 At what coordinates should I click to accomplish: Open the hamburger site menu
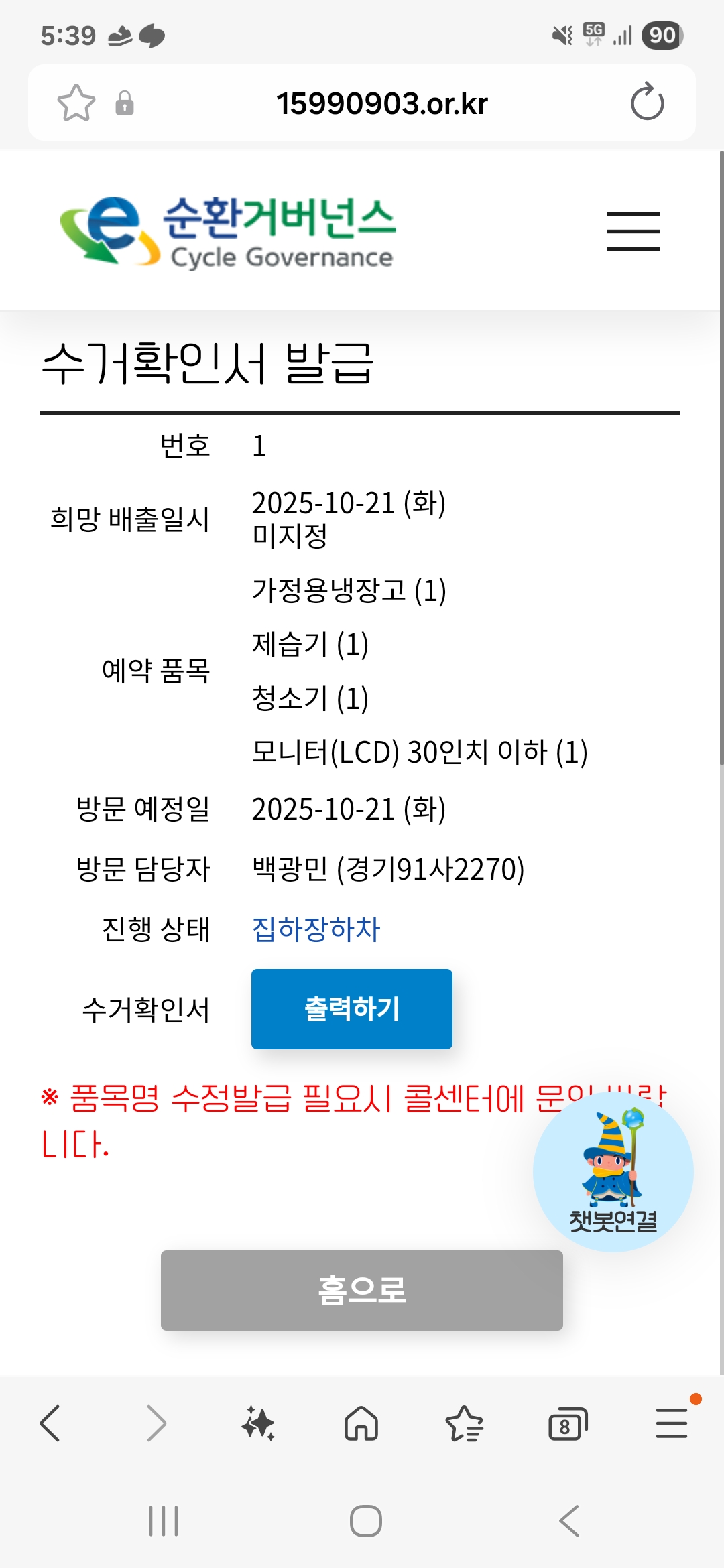[633, 231]
